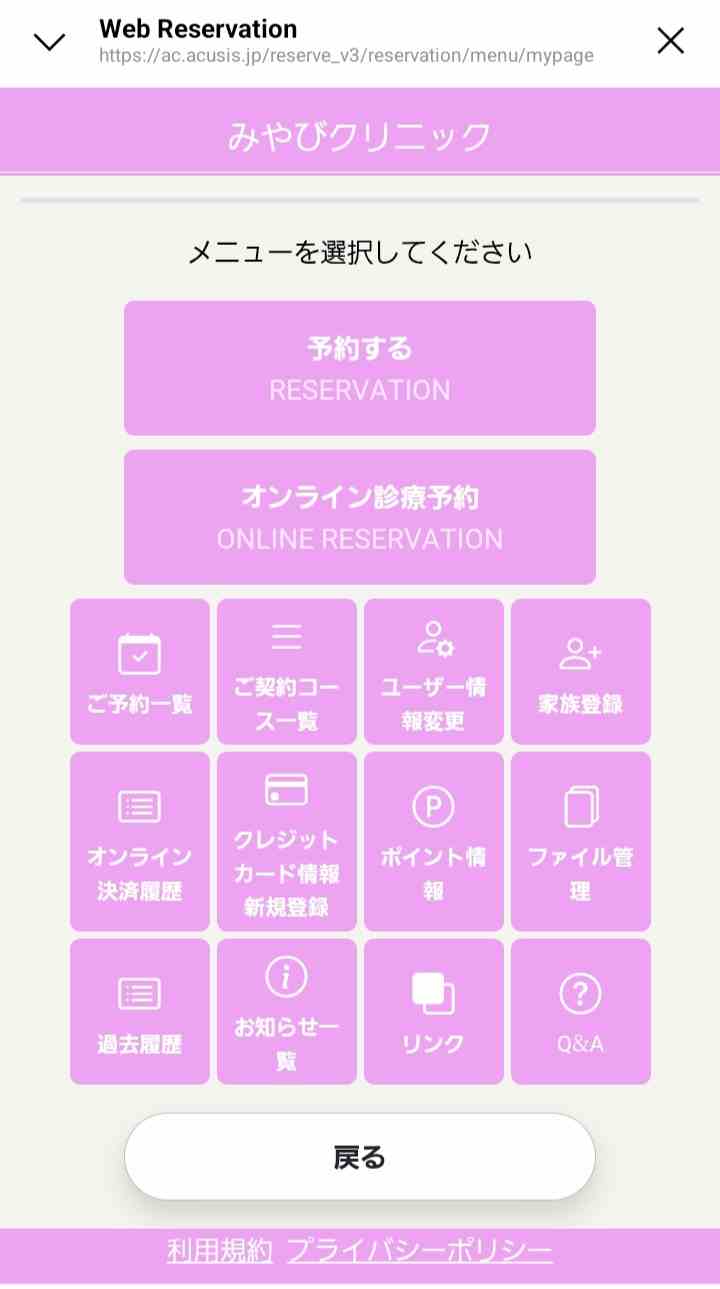Screen dimensions: 720x1289
Task: Open the ご契約コース一覧 tile
Action: [287, 672]
